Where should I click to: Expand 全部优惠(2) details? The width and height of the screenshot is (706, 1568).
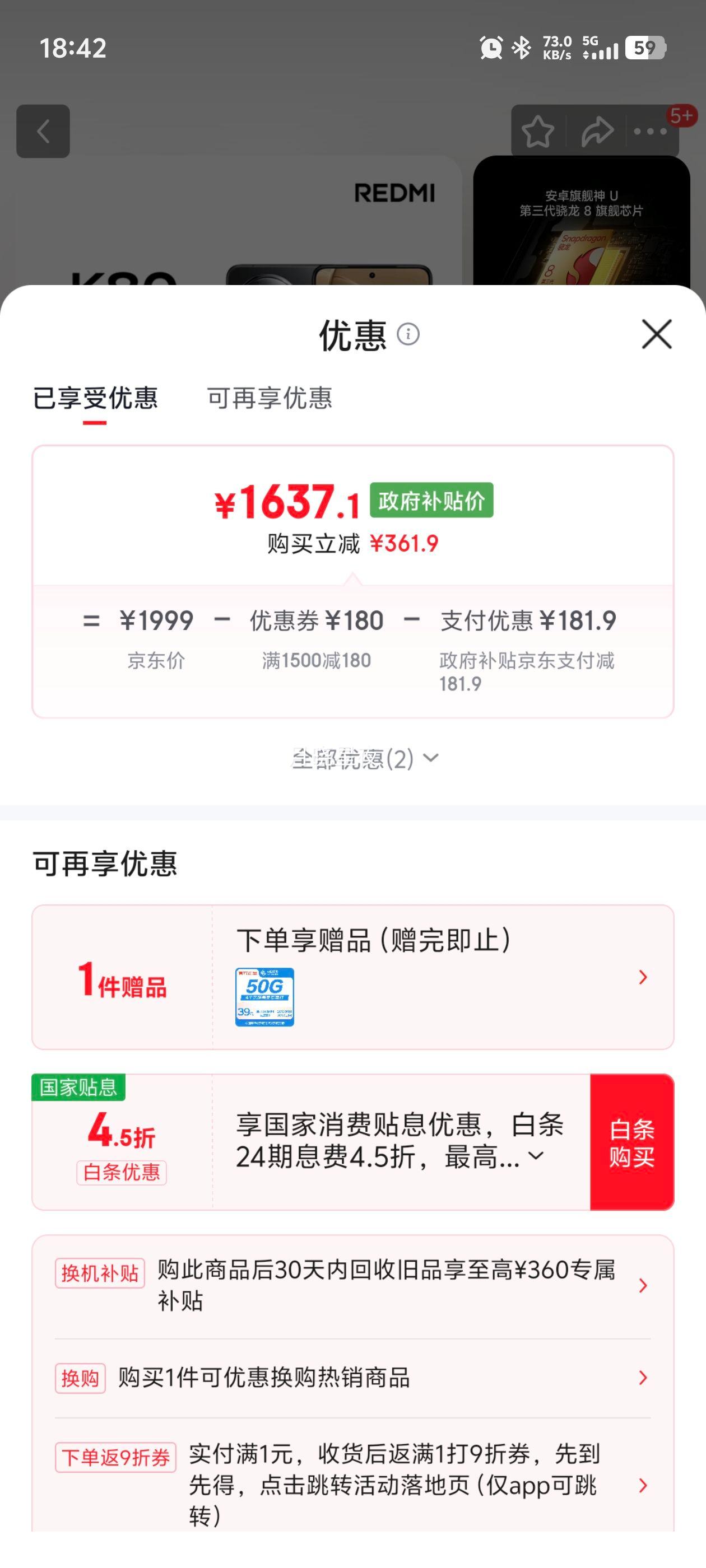pyautogui.click(x=365, y=758)
